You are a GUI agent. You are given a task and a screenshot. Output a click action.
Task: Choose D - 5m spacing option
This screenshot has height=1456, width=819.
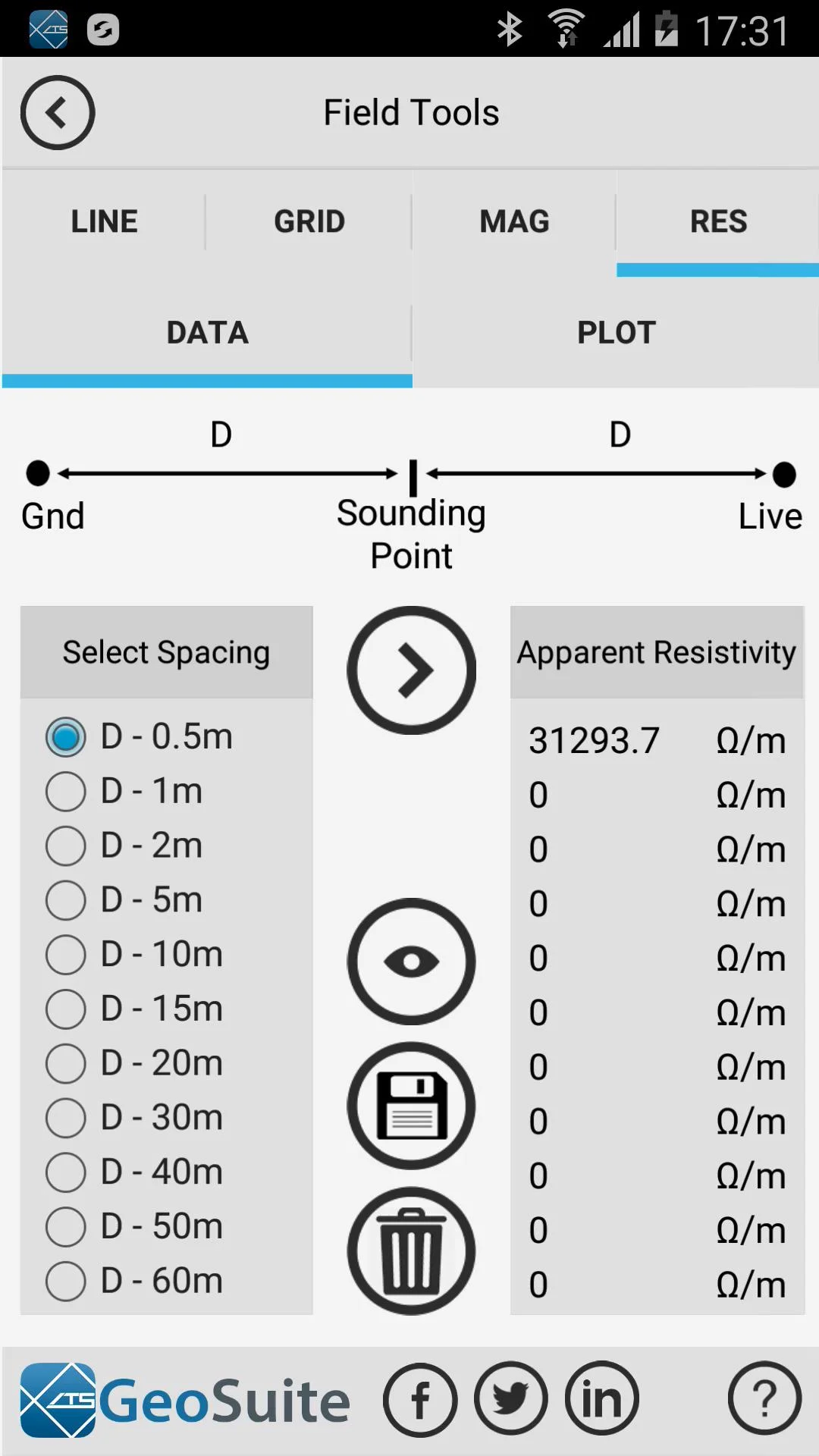124,900
